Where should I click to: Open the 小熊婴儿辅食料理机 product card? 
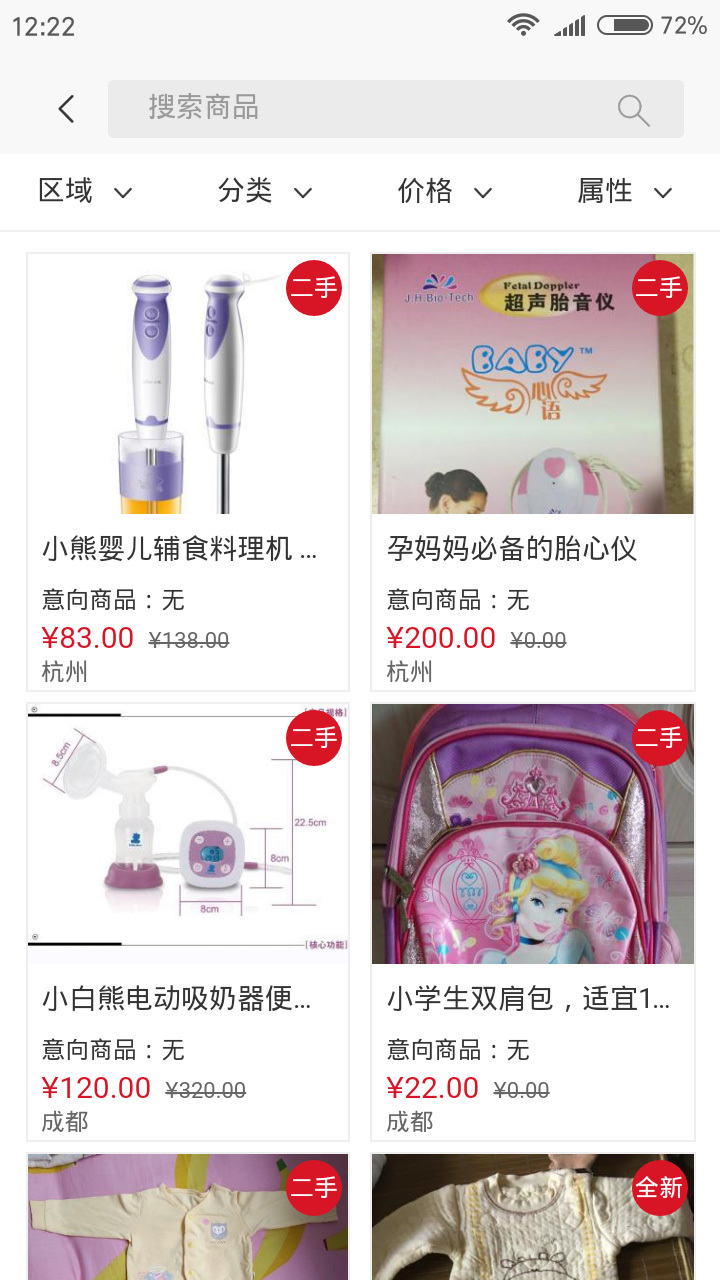pyautogui.click(x=188, y=471)
